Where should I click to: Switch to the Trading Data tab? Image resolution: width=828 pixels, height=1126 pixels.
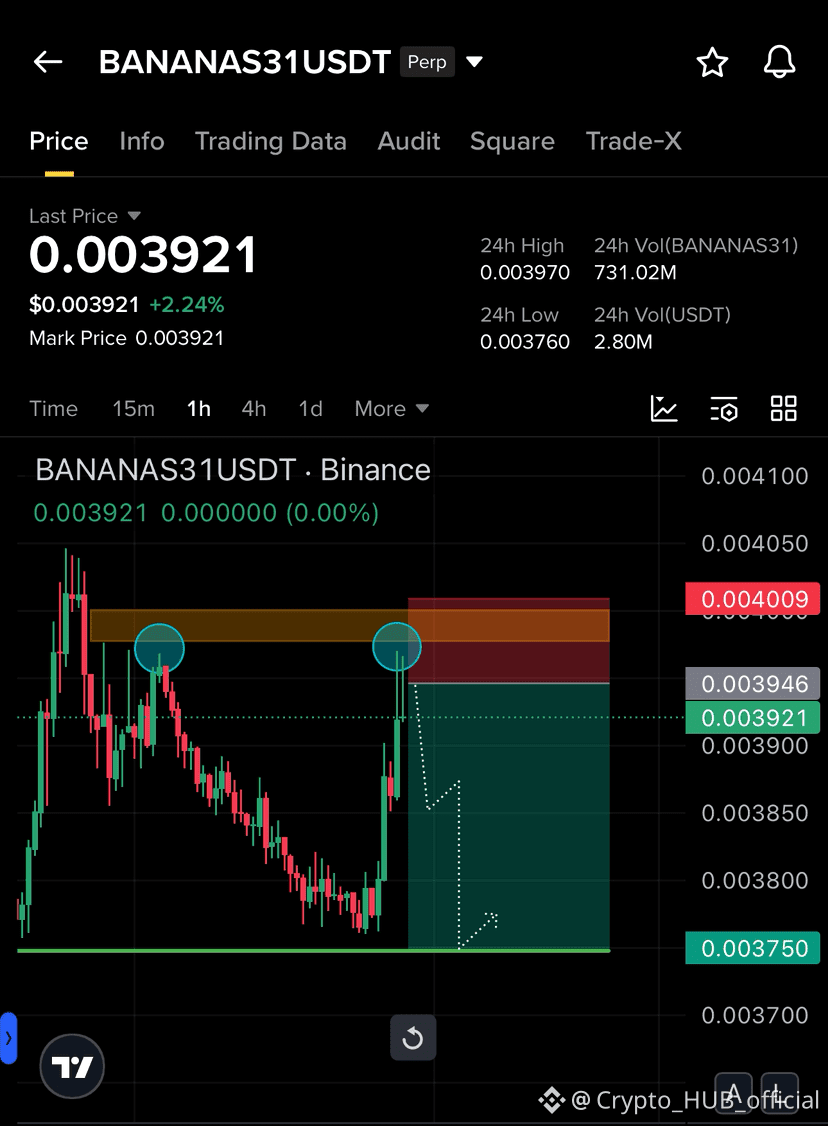point(270,141)
